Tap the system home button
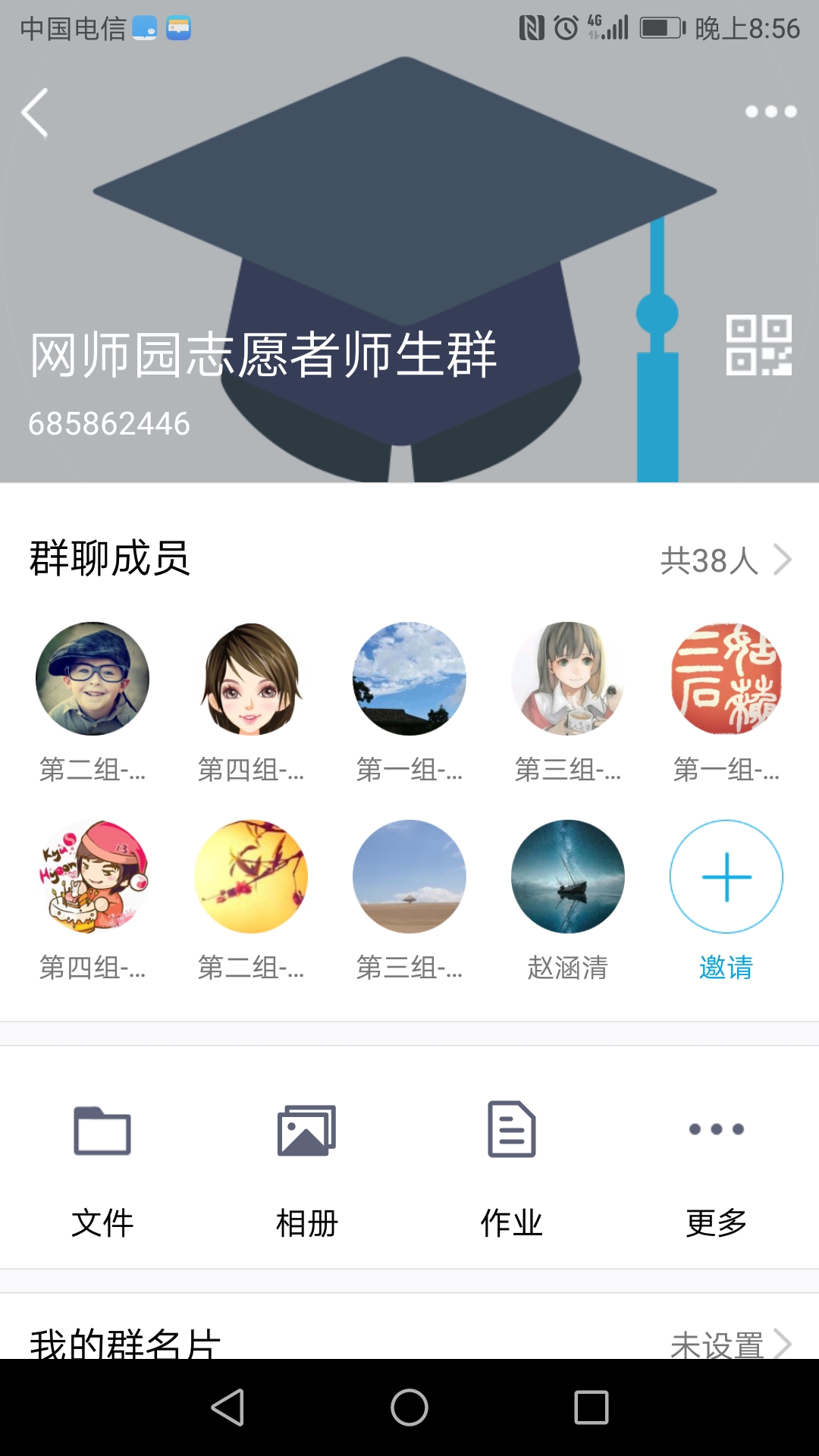The height and width of the screenshot is (1456, 819). pyautogui.click(x=409, y=1407)
